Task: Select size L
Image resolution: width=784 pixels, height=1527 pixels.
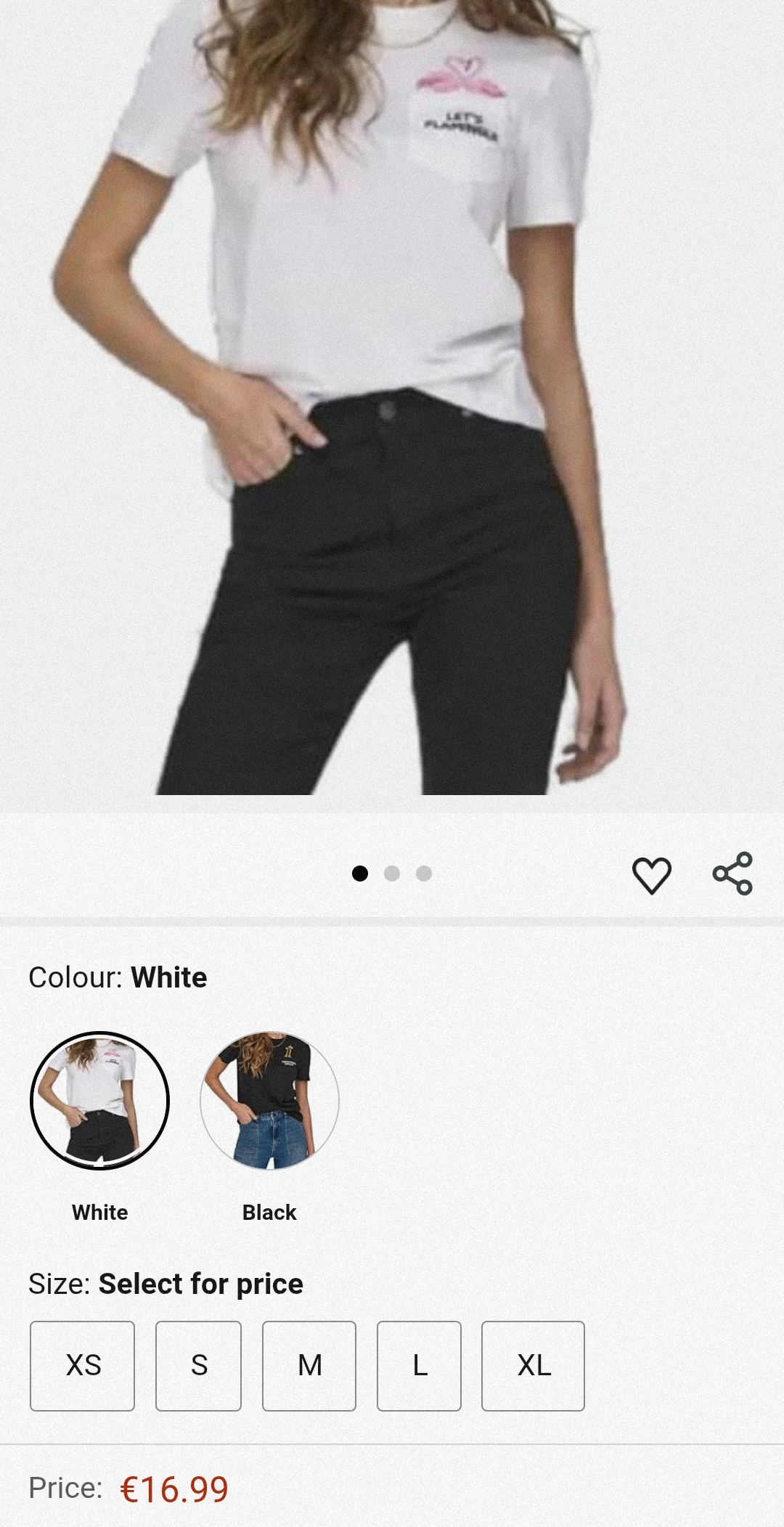Action: (x=419, y=1366)
